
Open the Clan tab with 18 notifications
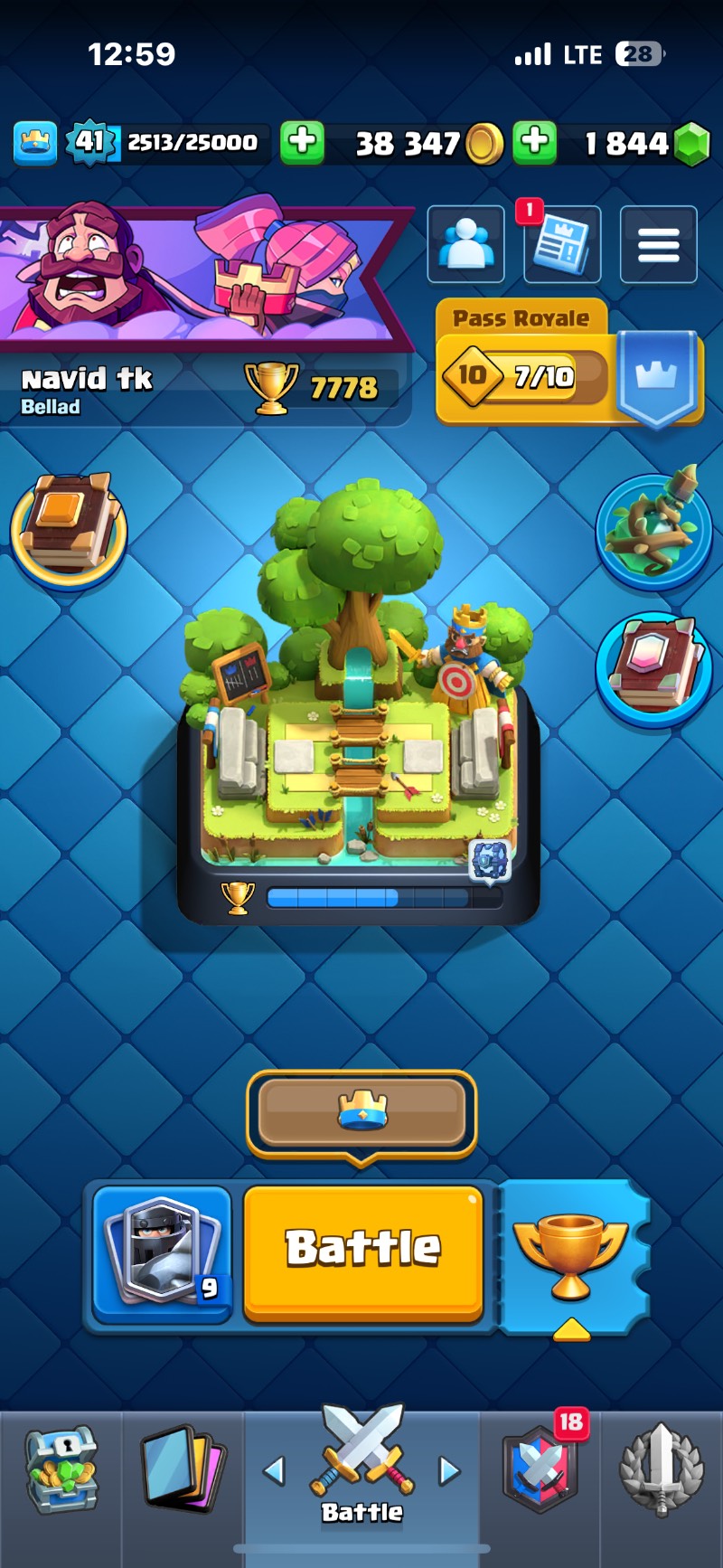540,1468
